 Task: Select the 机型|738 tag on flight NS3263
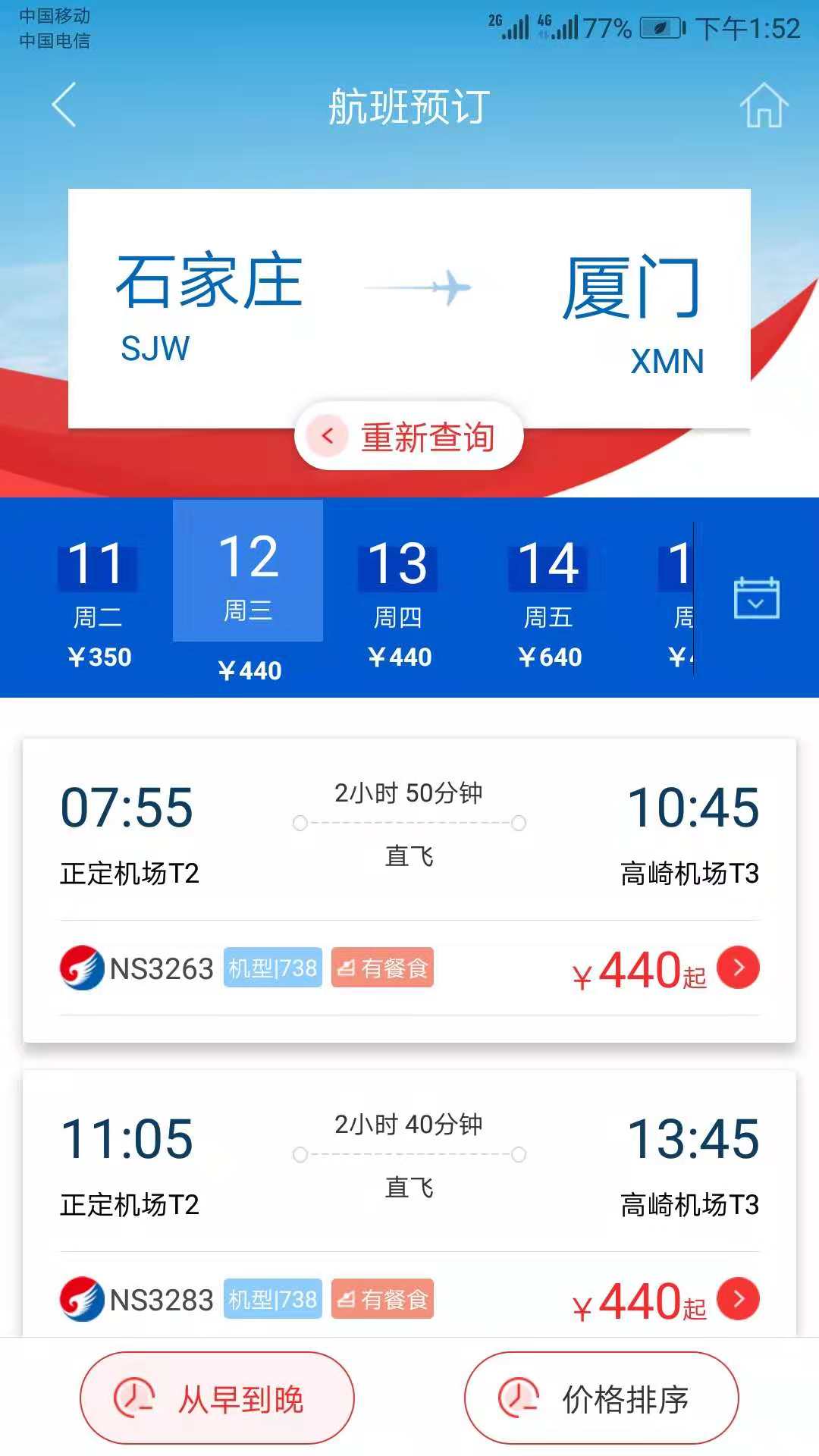click(x=273, y=967)
